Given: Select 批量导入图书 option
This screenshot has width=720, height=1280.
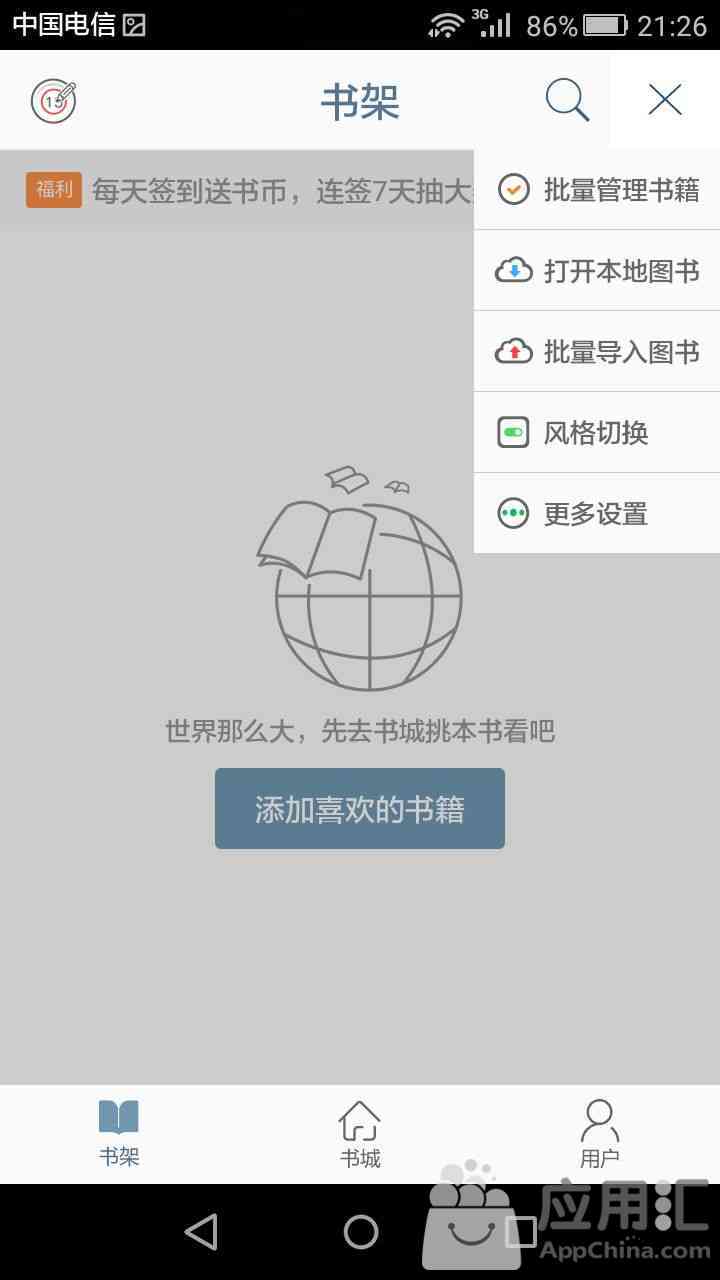Looking at the screenshot, I should (x=597, y=352).
